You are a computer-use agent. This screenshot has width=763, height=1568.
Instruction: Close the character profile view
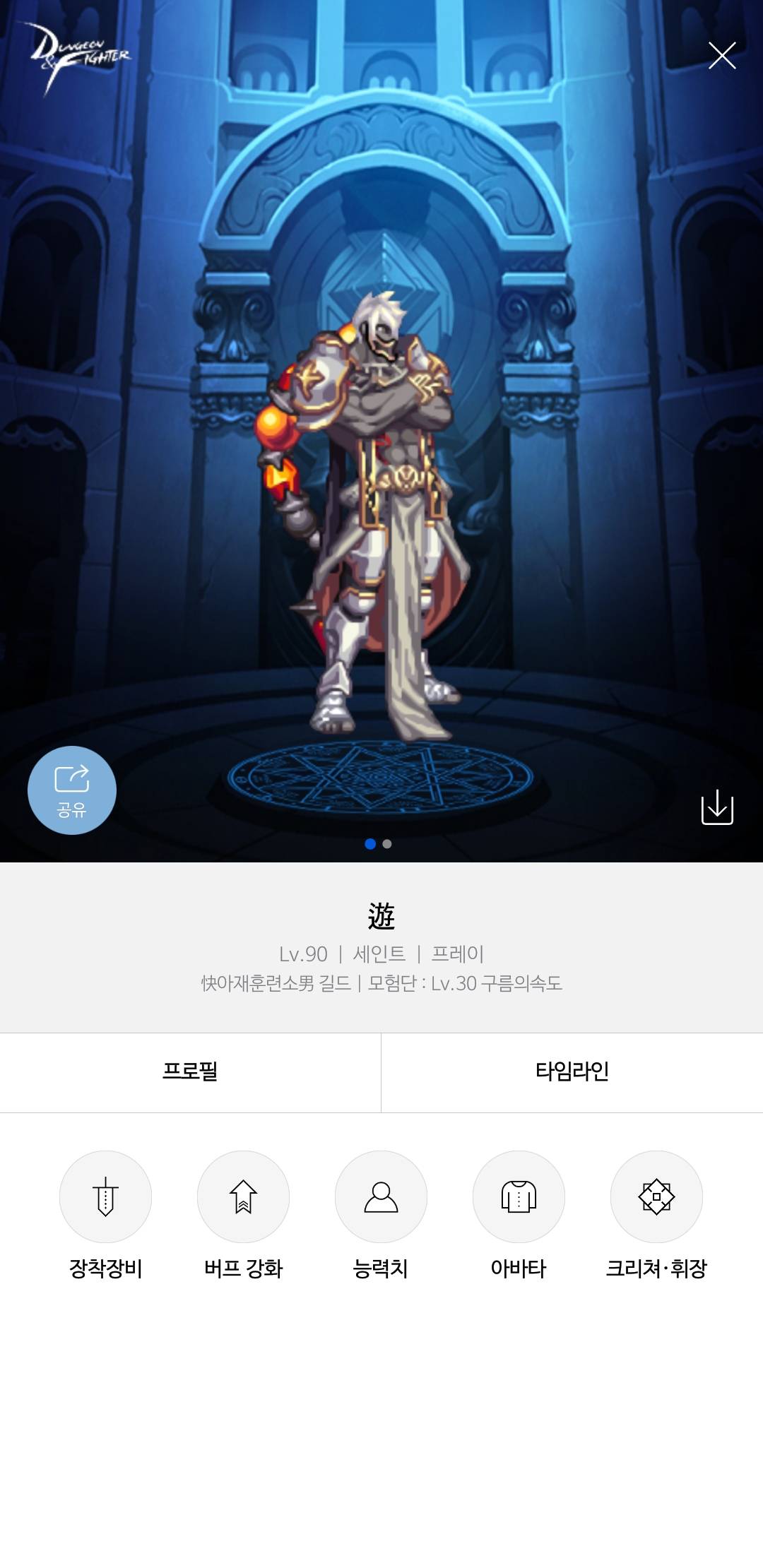coord(722,56)
